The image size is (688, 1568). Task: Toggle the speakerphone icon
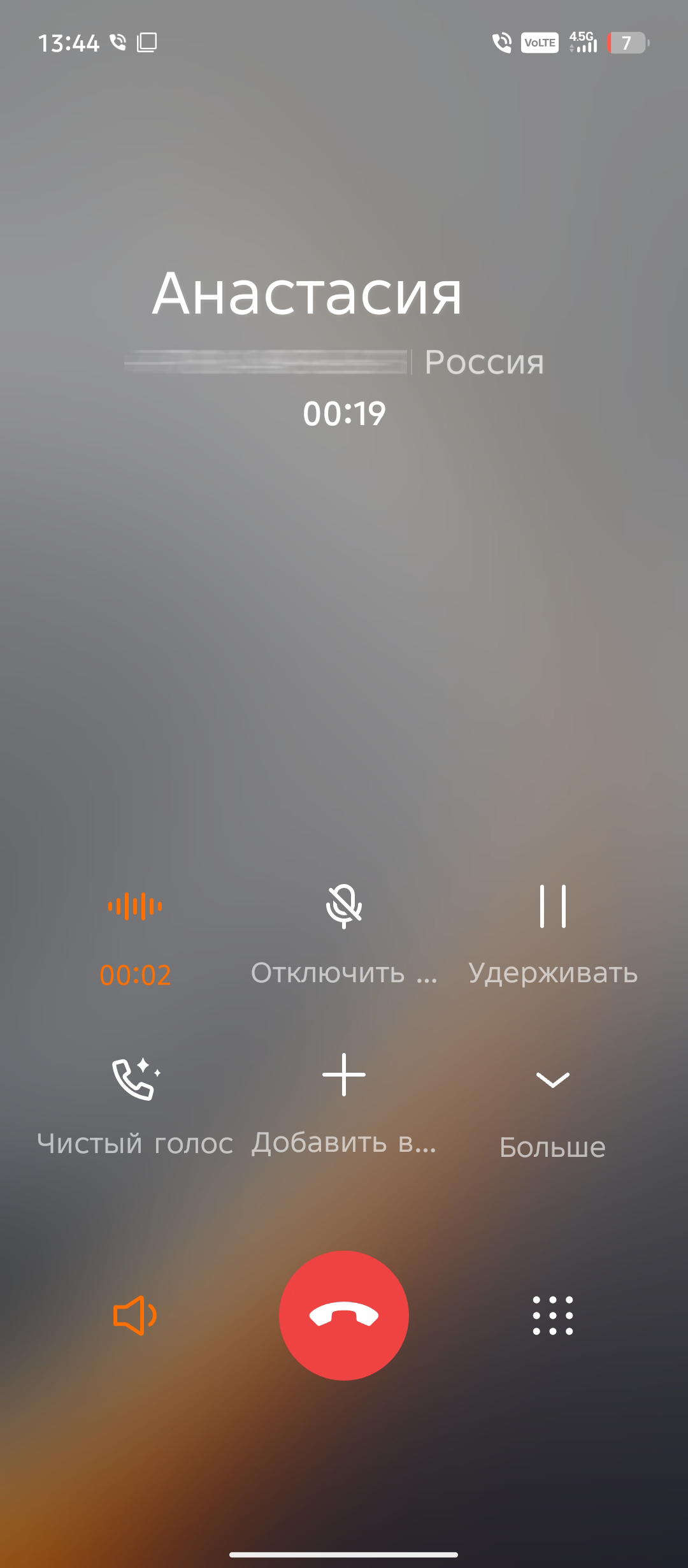[135, 1316]
